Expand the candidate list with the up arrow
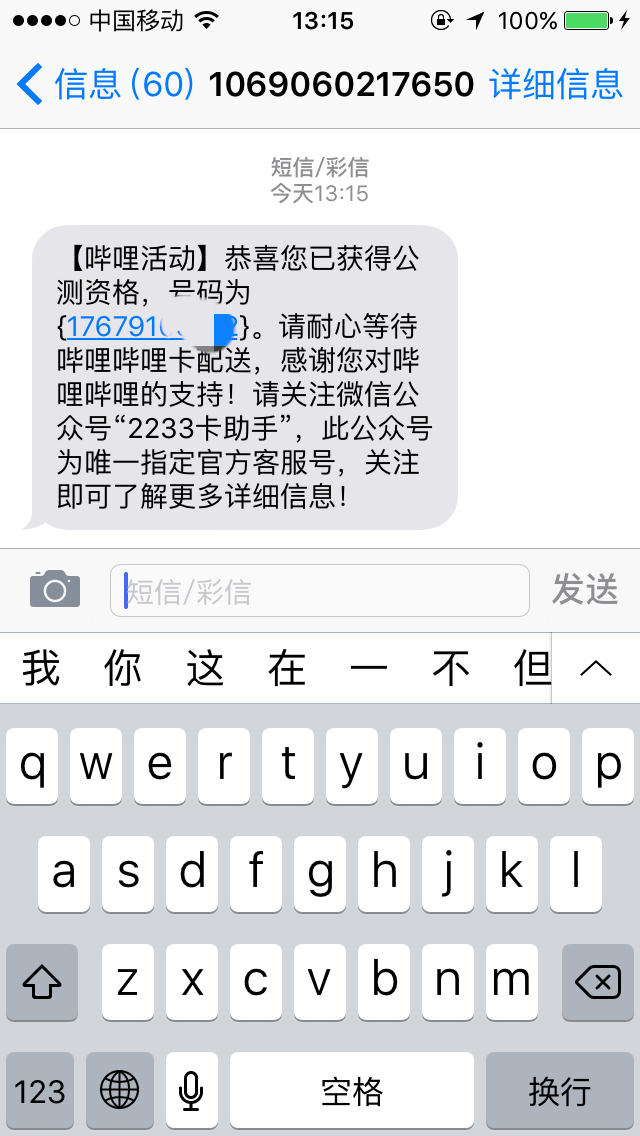The image size is (640, 1136). coord(596,667)
